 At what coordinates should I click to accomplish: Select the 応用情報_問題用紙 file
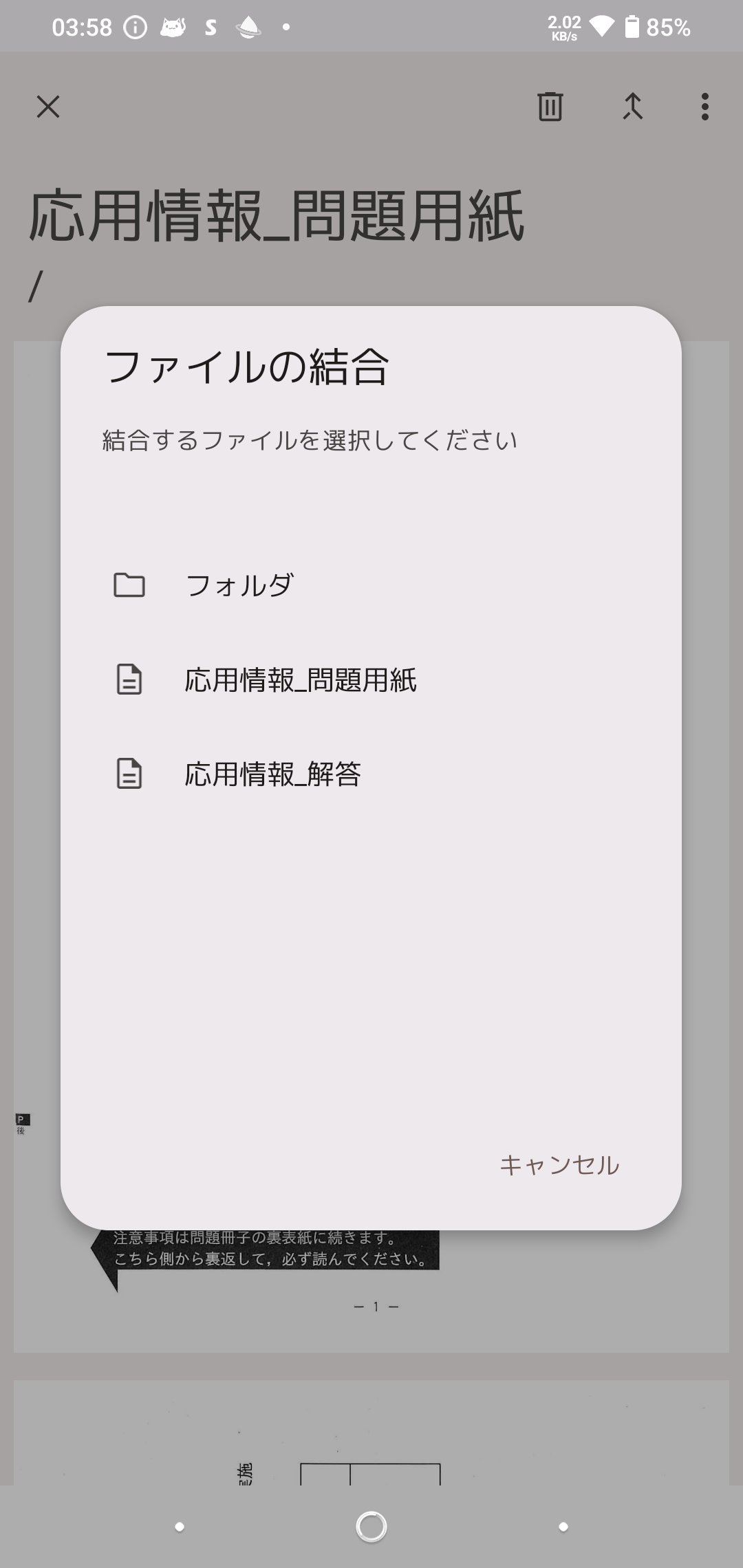(x=371, y=679)
